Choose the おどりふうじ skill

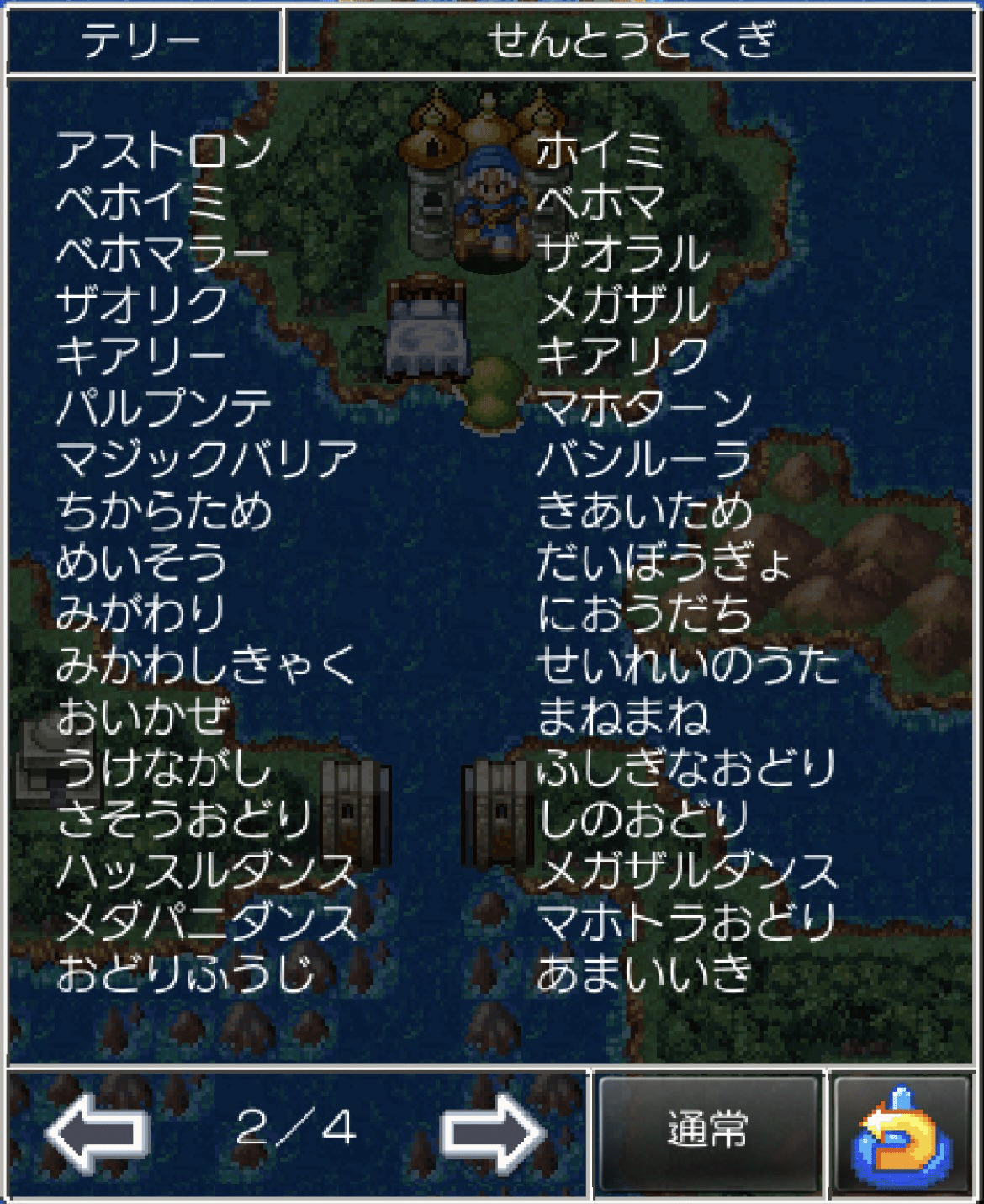click(185, 973)
